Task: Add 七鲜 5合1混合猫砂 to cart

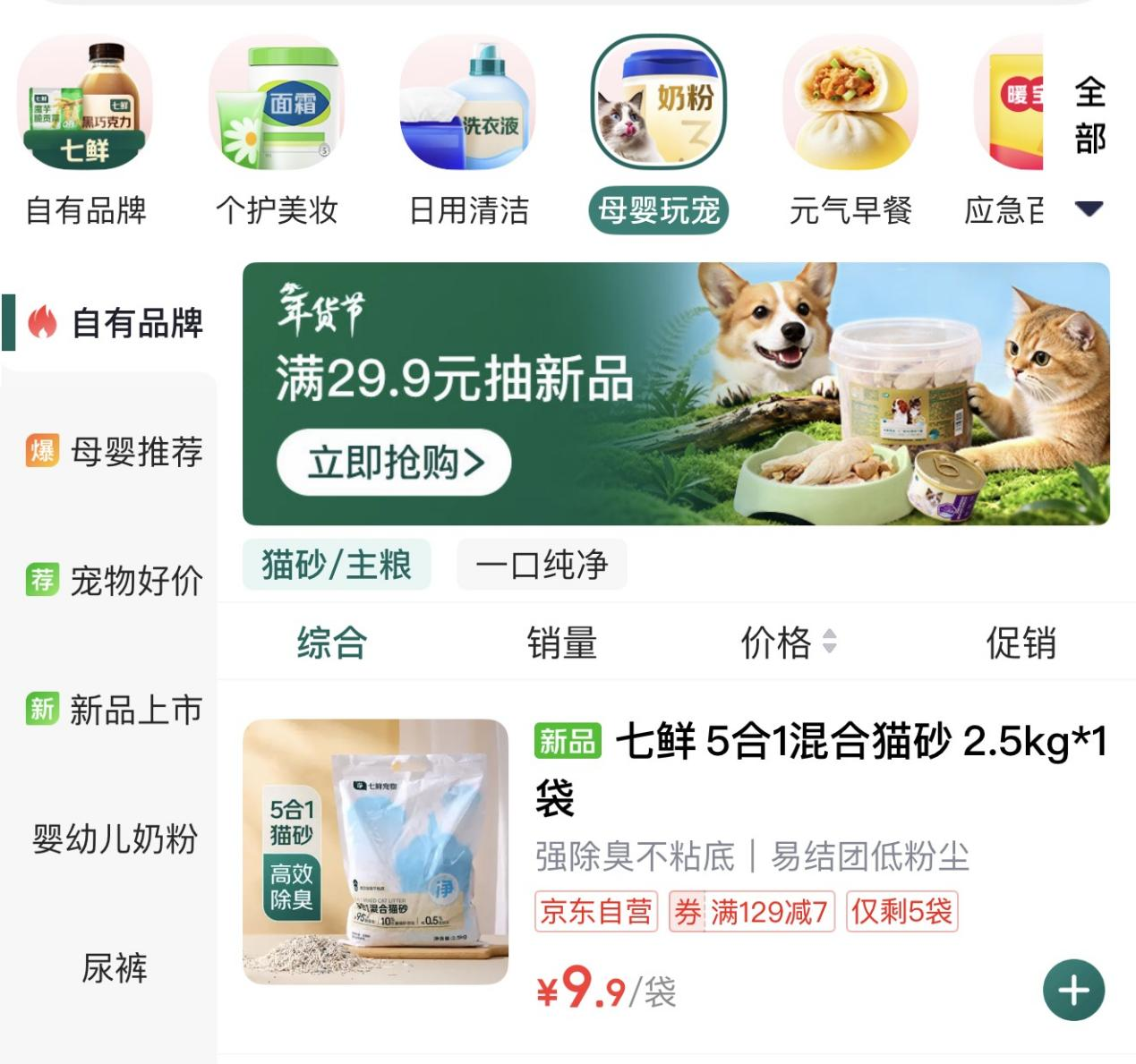Action: 1073,990
